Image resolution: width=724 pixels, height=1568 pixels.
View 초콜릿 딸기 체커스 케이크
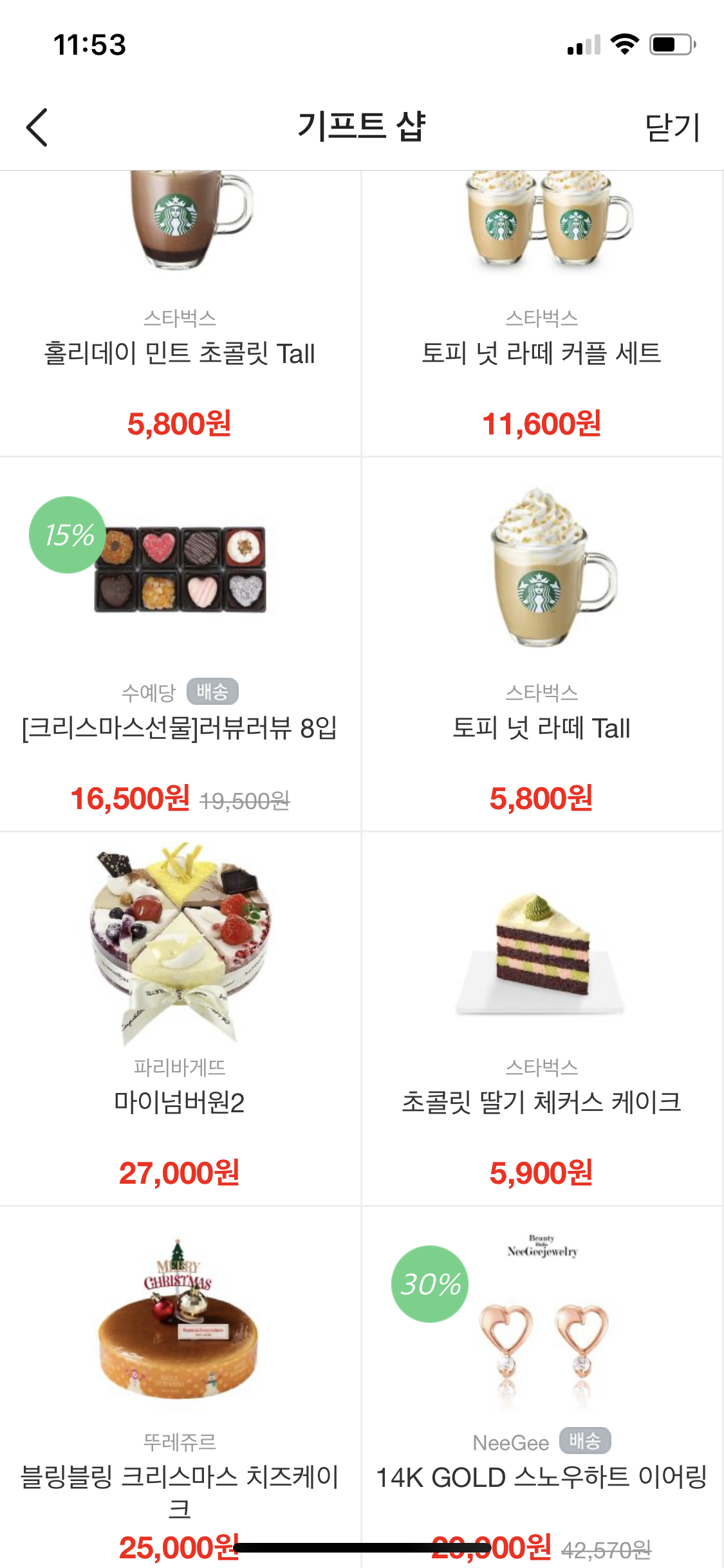[541, 1101]
